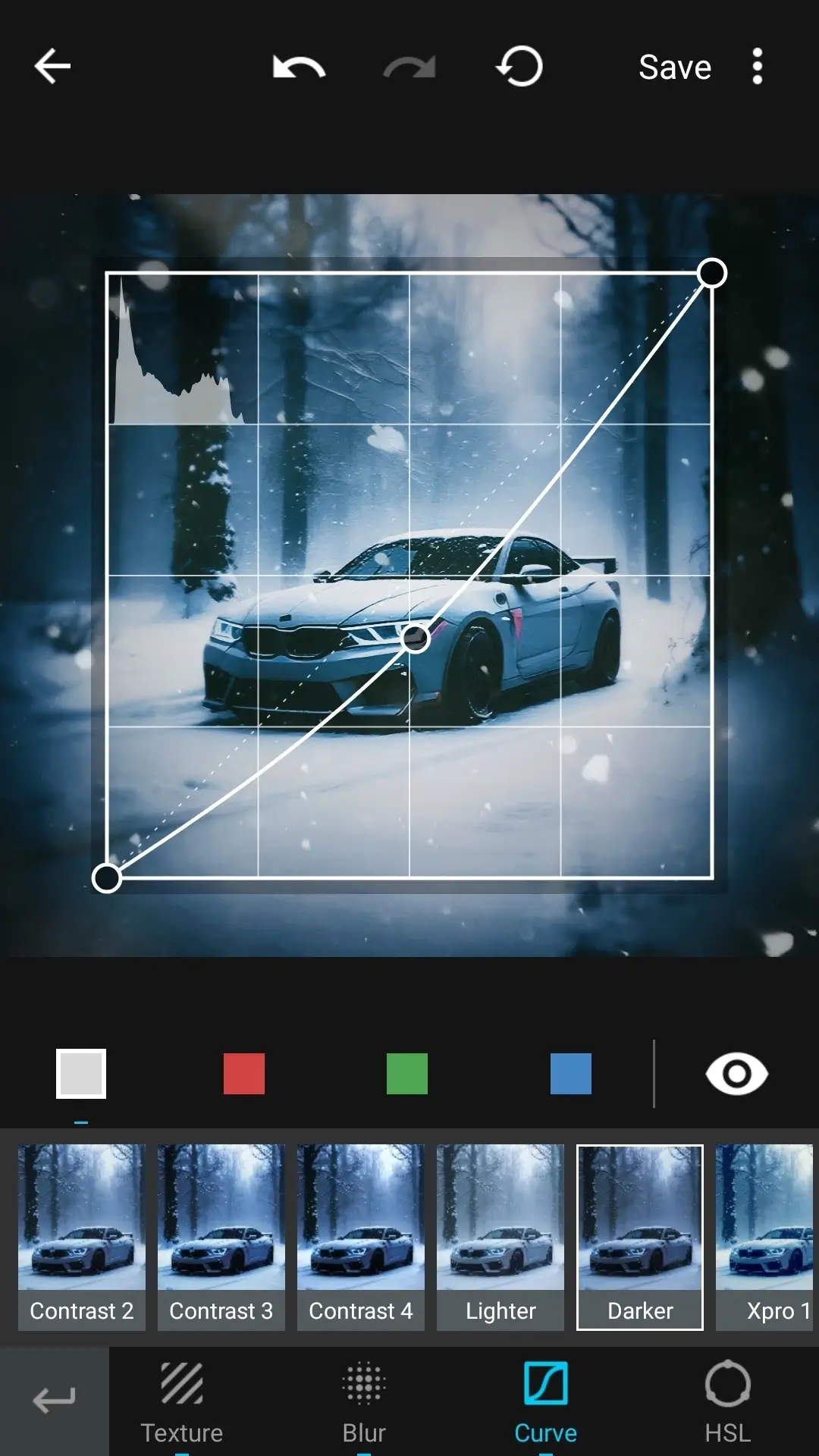Undo the last edit
Viewport: 819px width, 1456px height.
[299, 67]
